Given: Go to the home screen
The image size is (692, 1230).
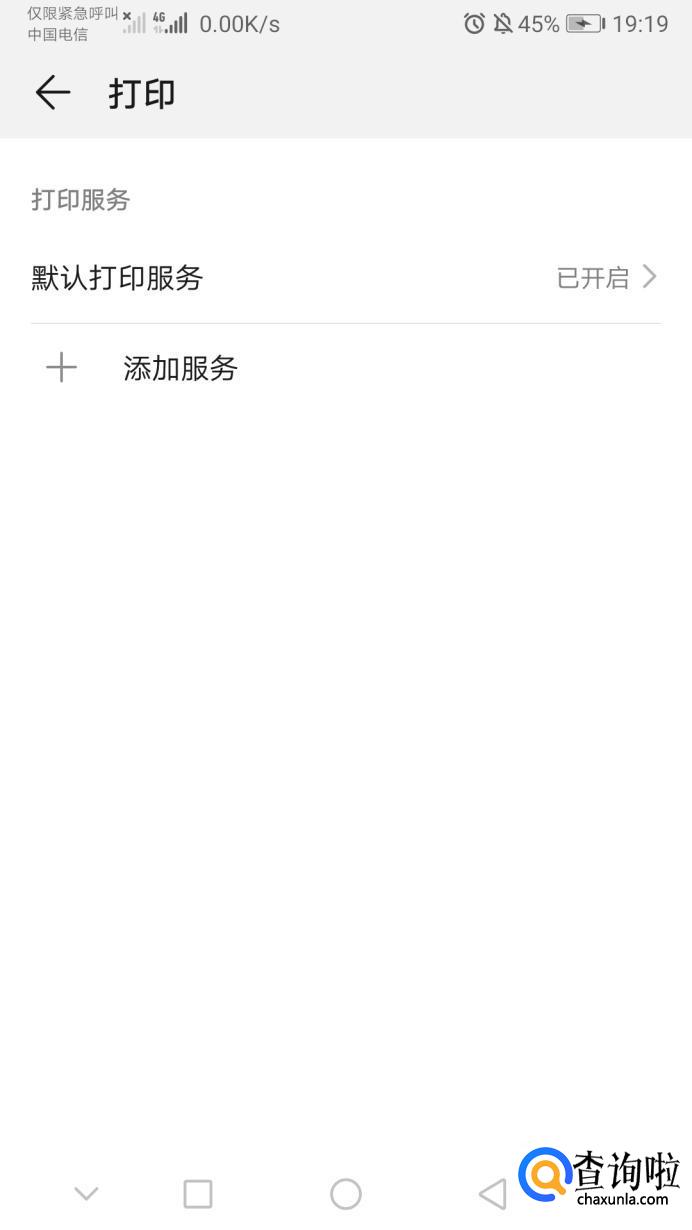Looking at the screenshot, I should point(345,1193).
